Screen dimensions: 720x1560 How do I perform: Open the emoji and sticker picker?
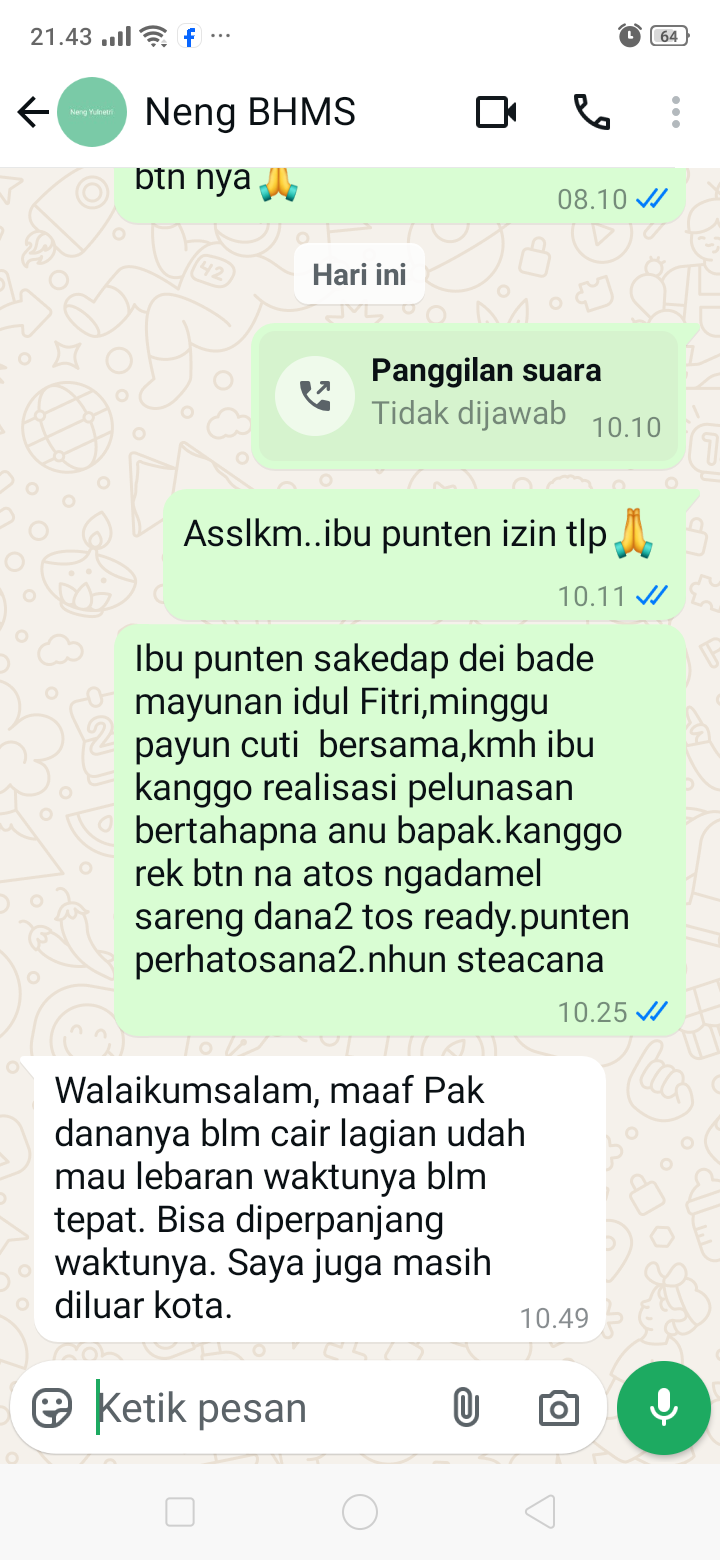pos(52,1408)
